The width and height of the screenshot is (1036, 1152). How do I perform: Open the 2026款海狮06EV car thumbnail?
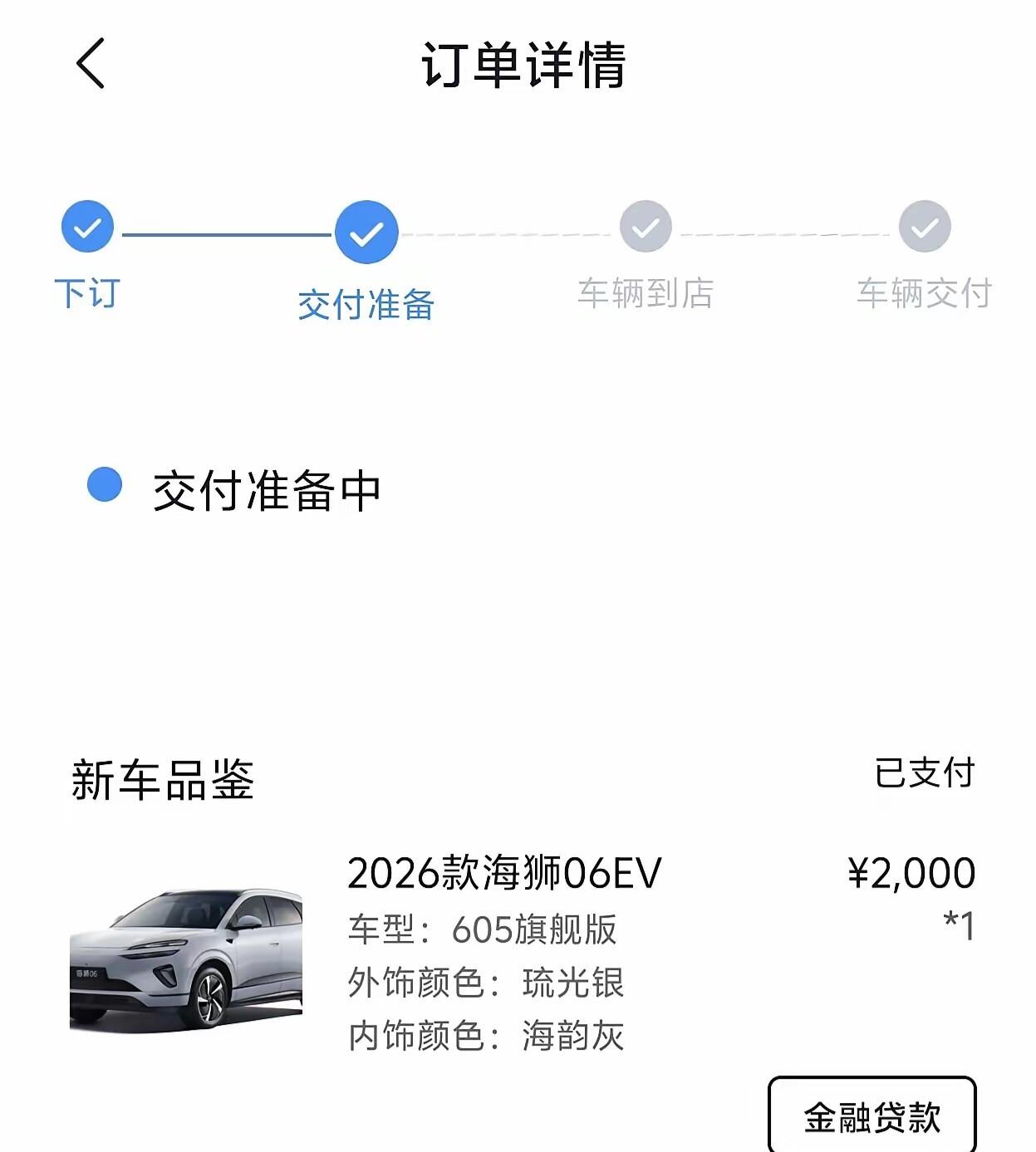[x=186, y=958]
